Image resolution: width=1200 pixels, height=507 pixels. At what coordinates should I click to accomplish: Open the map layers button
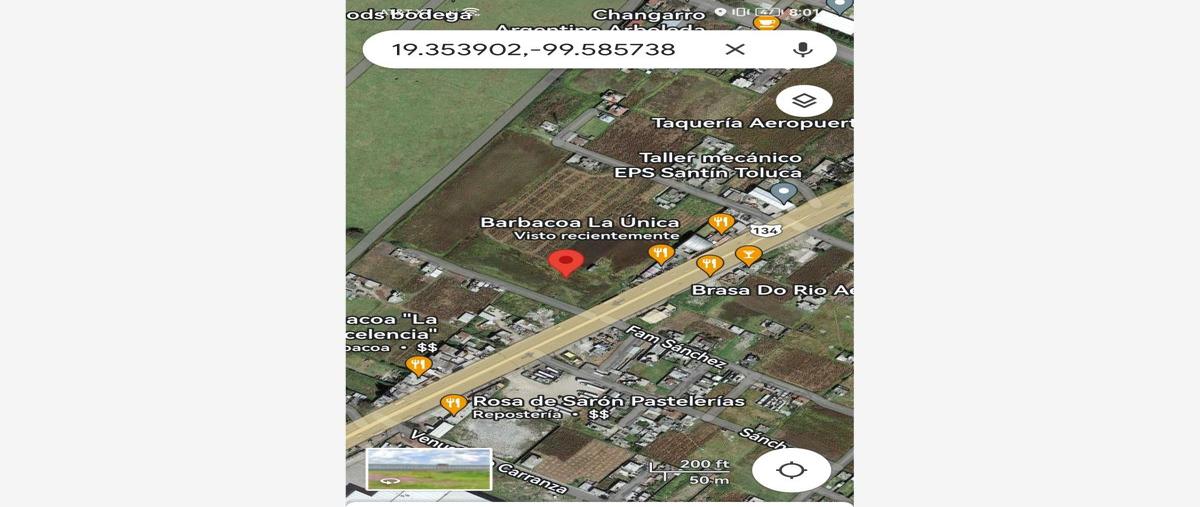click(804, 101)
